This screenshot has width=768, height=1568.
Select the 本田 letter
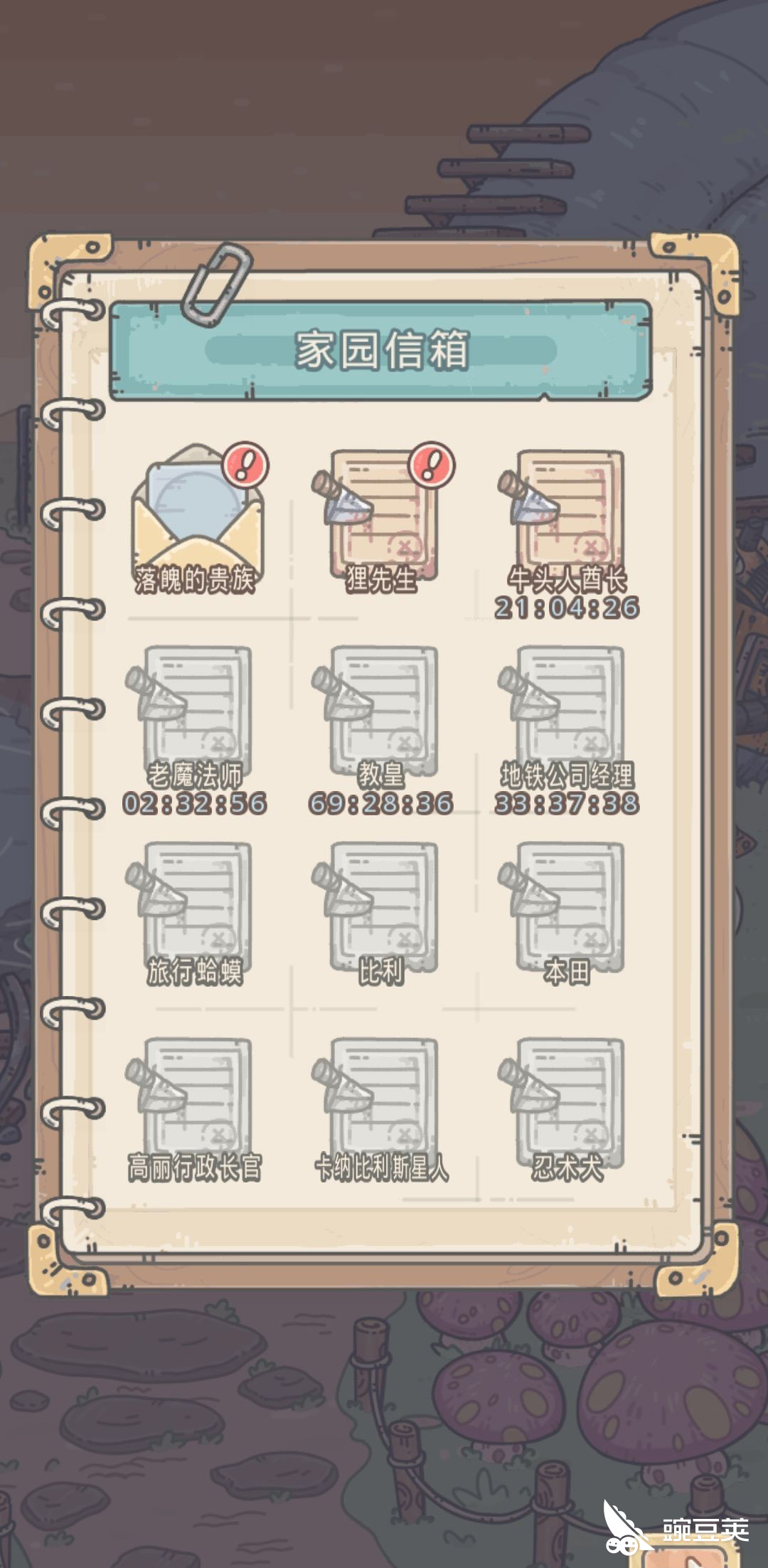click(x=568, y=907)
